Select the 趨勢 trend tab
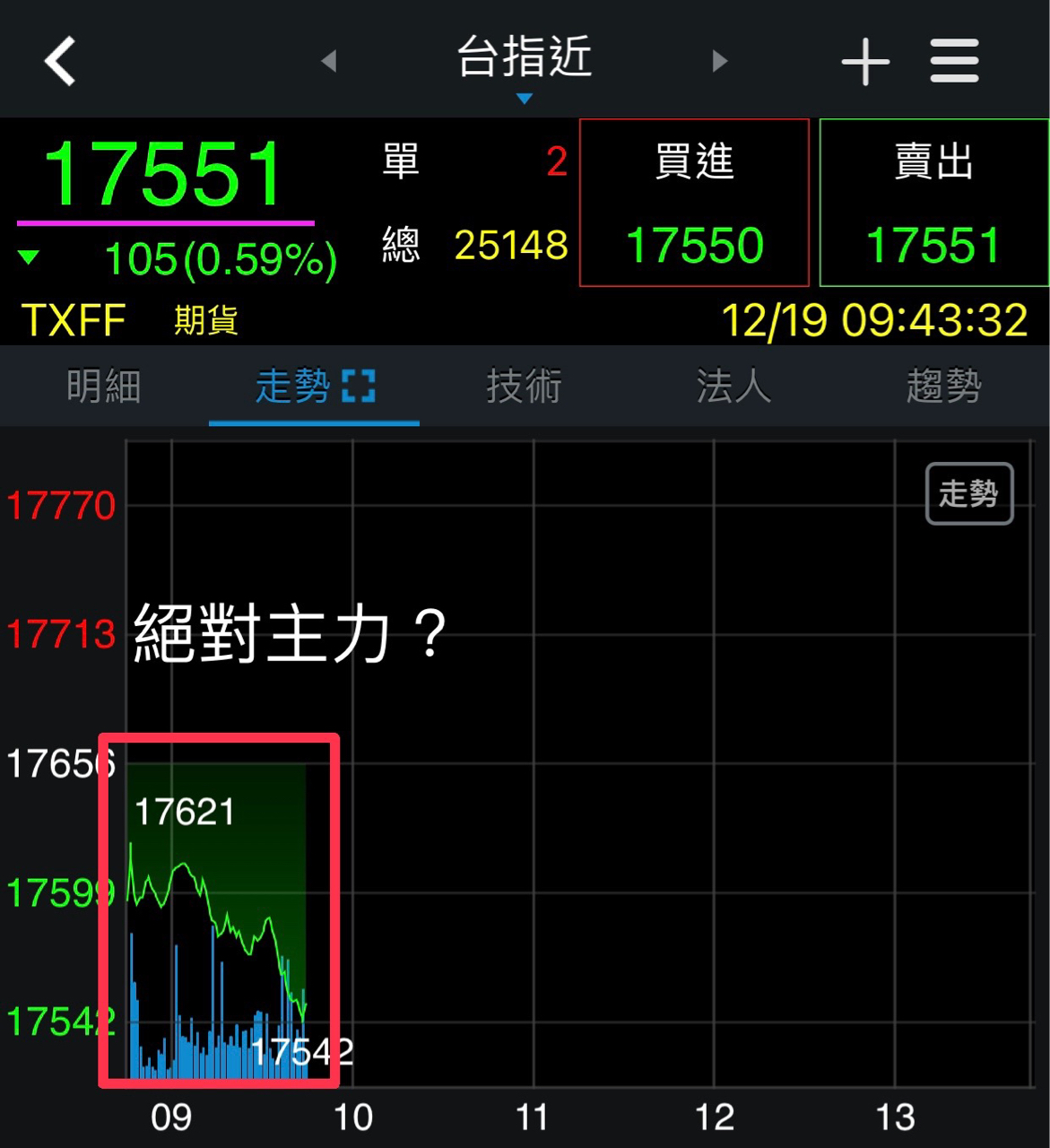Image resolution: width=1050 pixels, height=1148 pixels. [942, 386]
